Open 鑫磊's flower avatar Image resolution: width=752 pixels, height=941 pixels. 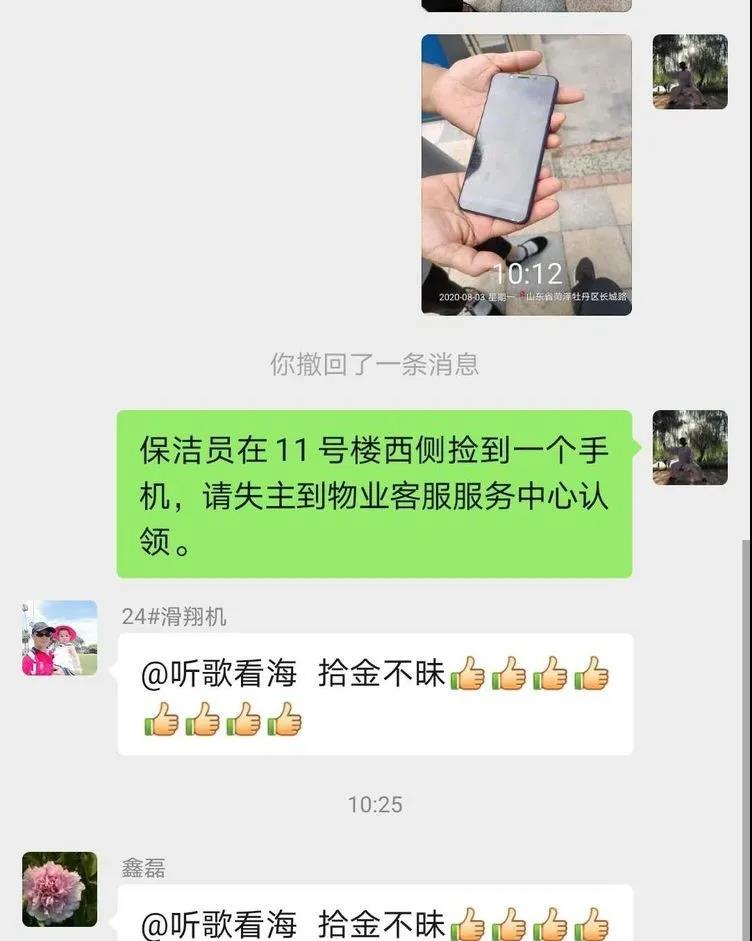(x=60, y=889)
